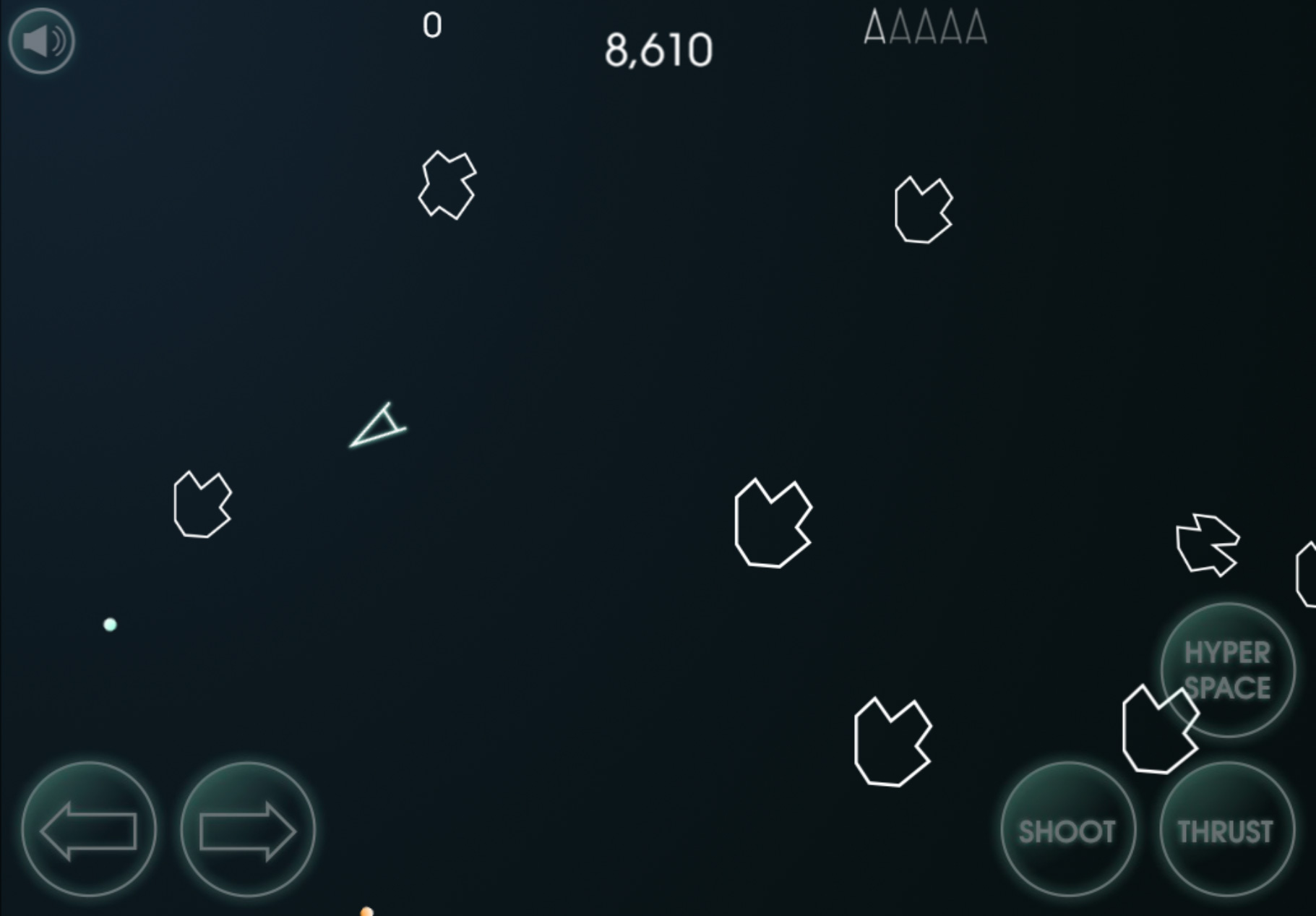Image resolution: width=1316 pixels, height=916 pixels.
Task: Activate the THRUST button
Action: pyautogui.click(x=1226, y=831)
